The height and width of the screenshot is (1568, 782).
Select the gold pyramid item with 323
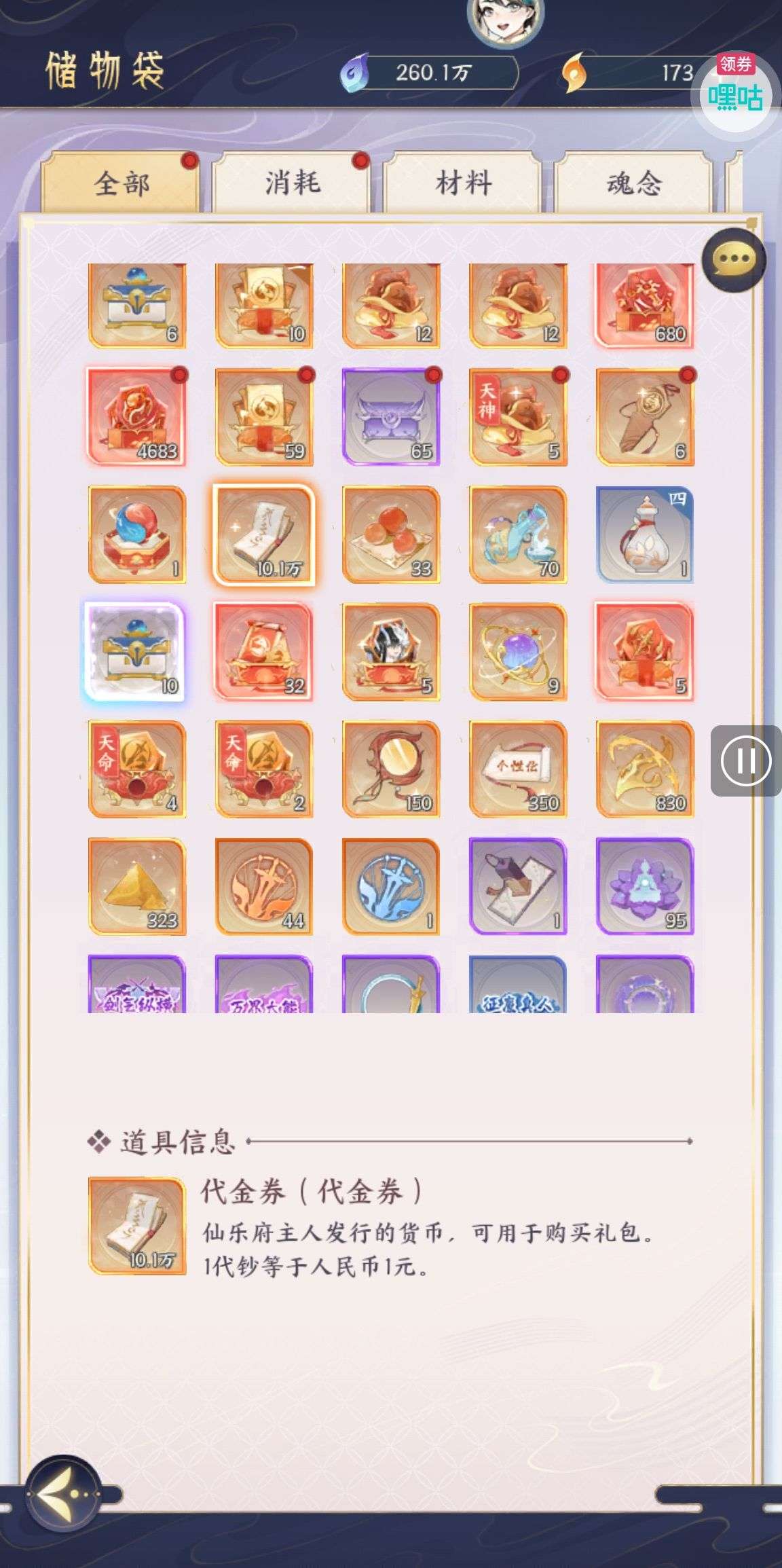(x=137, y=886)
